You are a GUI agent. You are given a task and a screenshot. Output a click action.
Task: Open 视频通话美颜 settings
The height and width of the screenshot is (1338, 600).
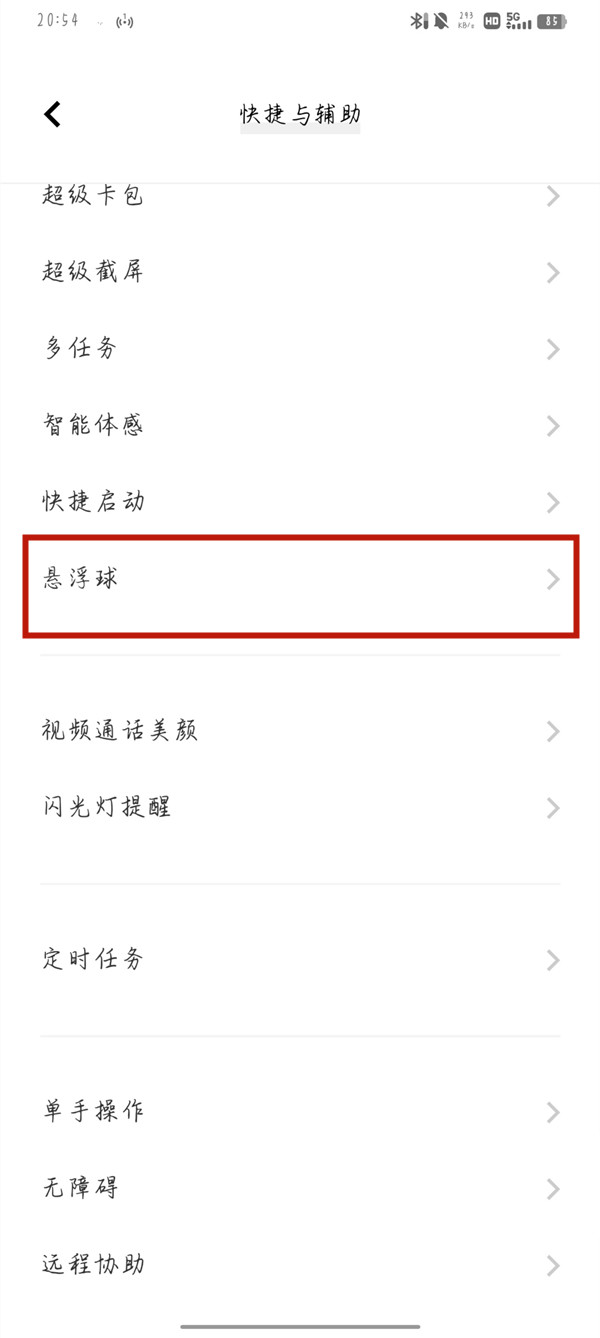tap(300, 731)
